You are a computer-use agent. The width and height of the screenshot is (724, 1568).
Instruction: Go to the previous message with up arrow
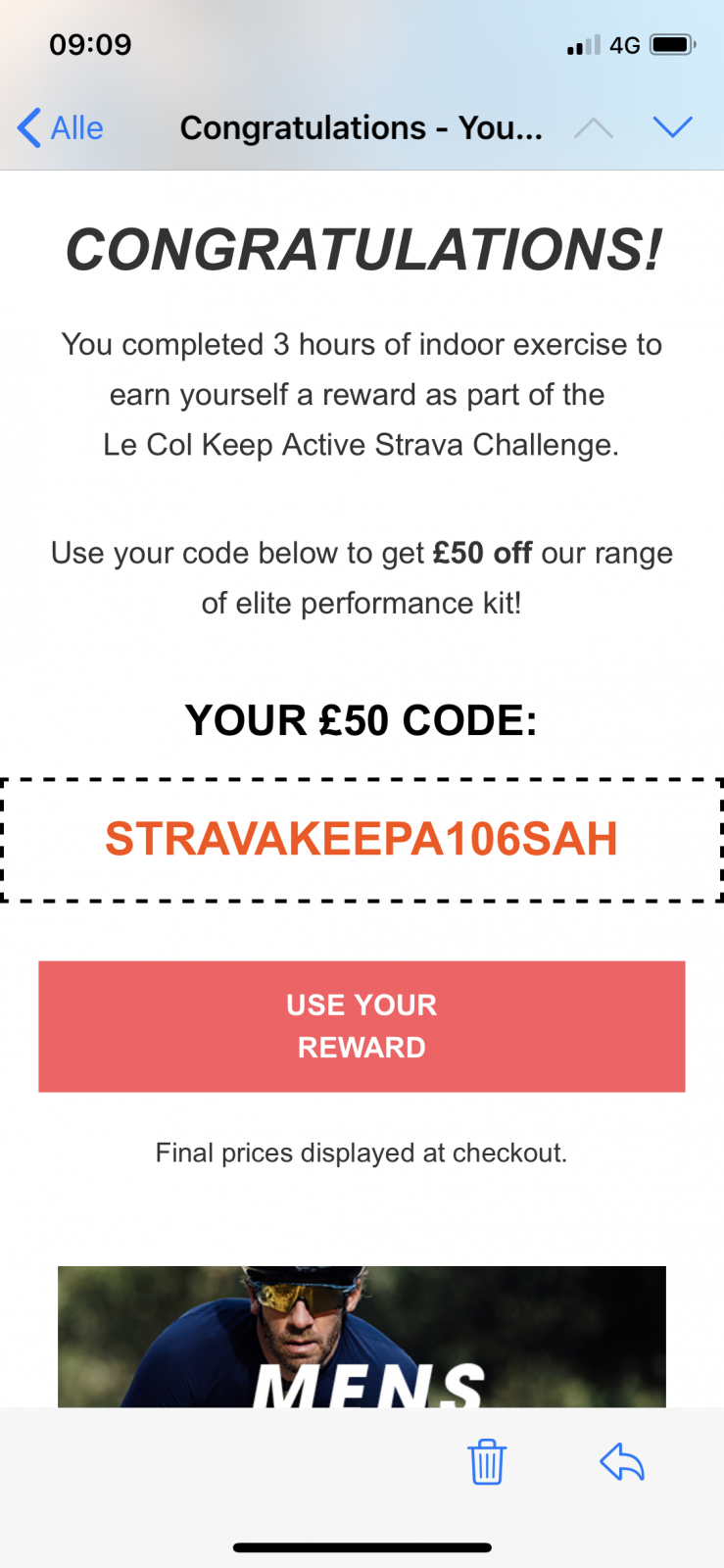pyautogui.click(x=594, y=128)
